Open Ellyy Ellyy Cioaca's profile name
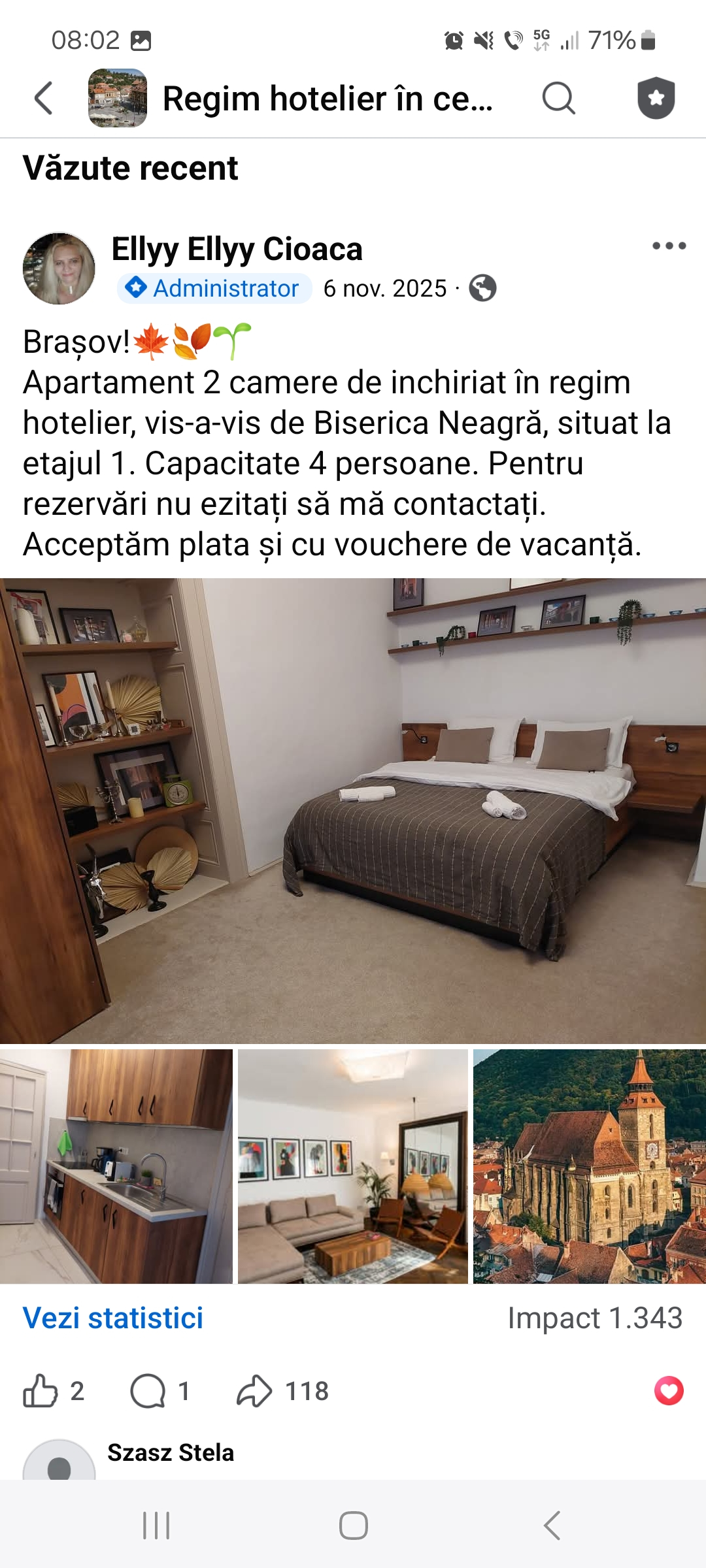This screenshot has height=1568, width=706. coord(237,249)
